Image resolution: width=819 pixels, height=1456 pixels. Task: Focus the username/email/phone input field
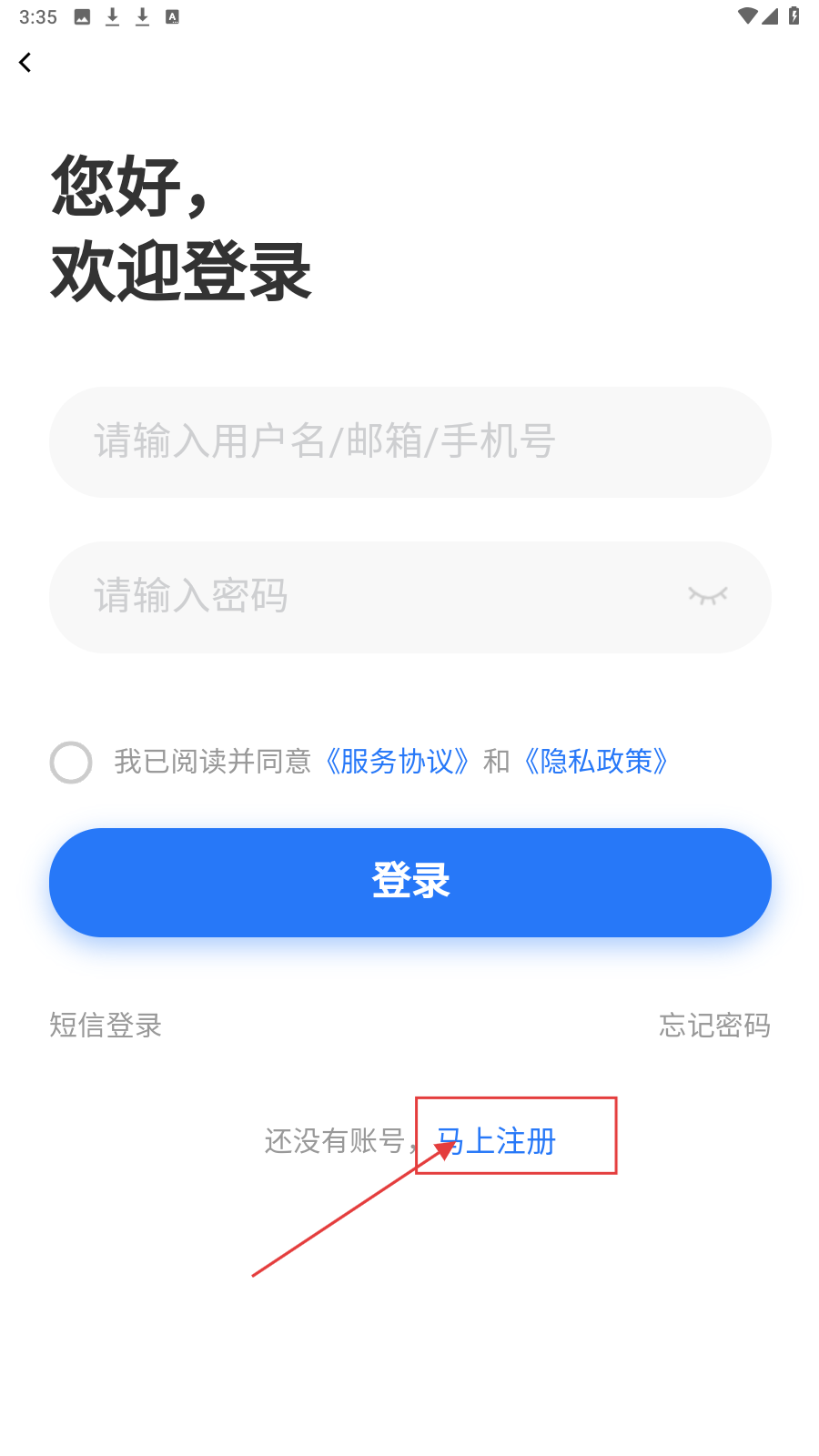click(x=409, y=442)
